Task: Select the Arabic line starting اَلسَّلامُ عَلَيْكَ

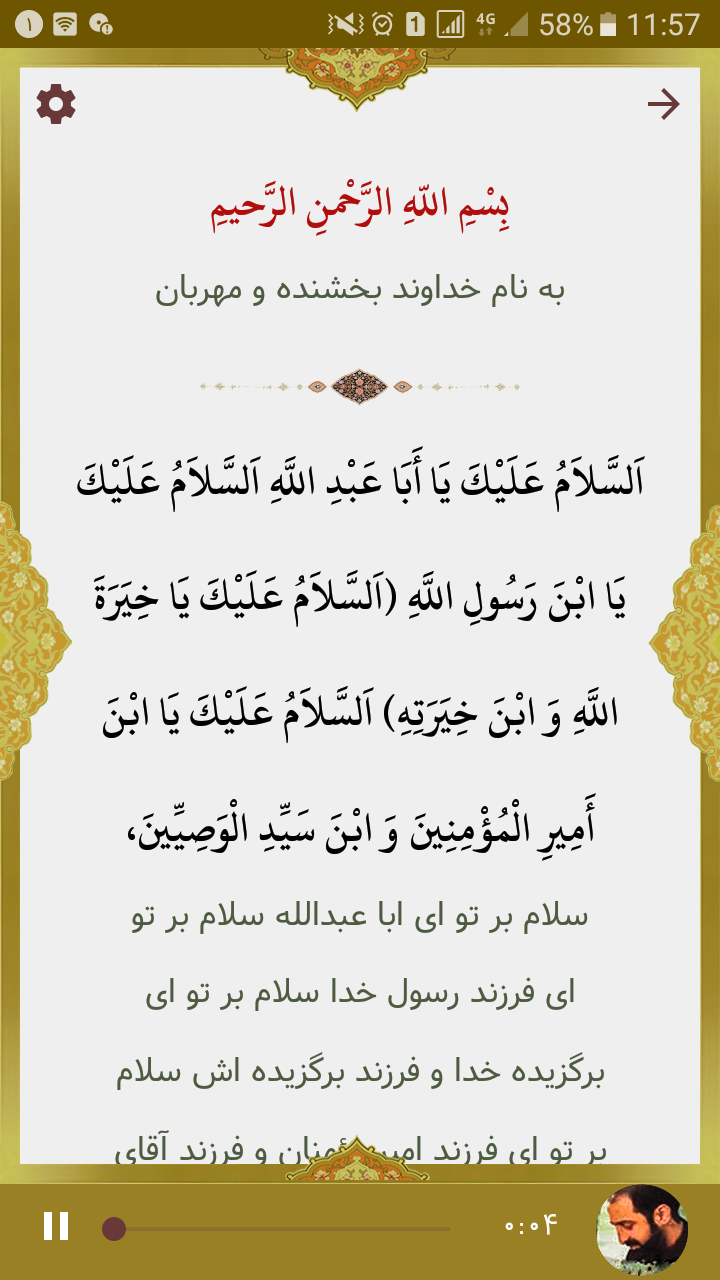Action: (x=360, y=478)
